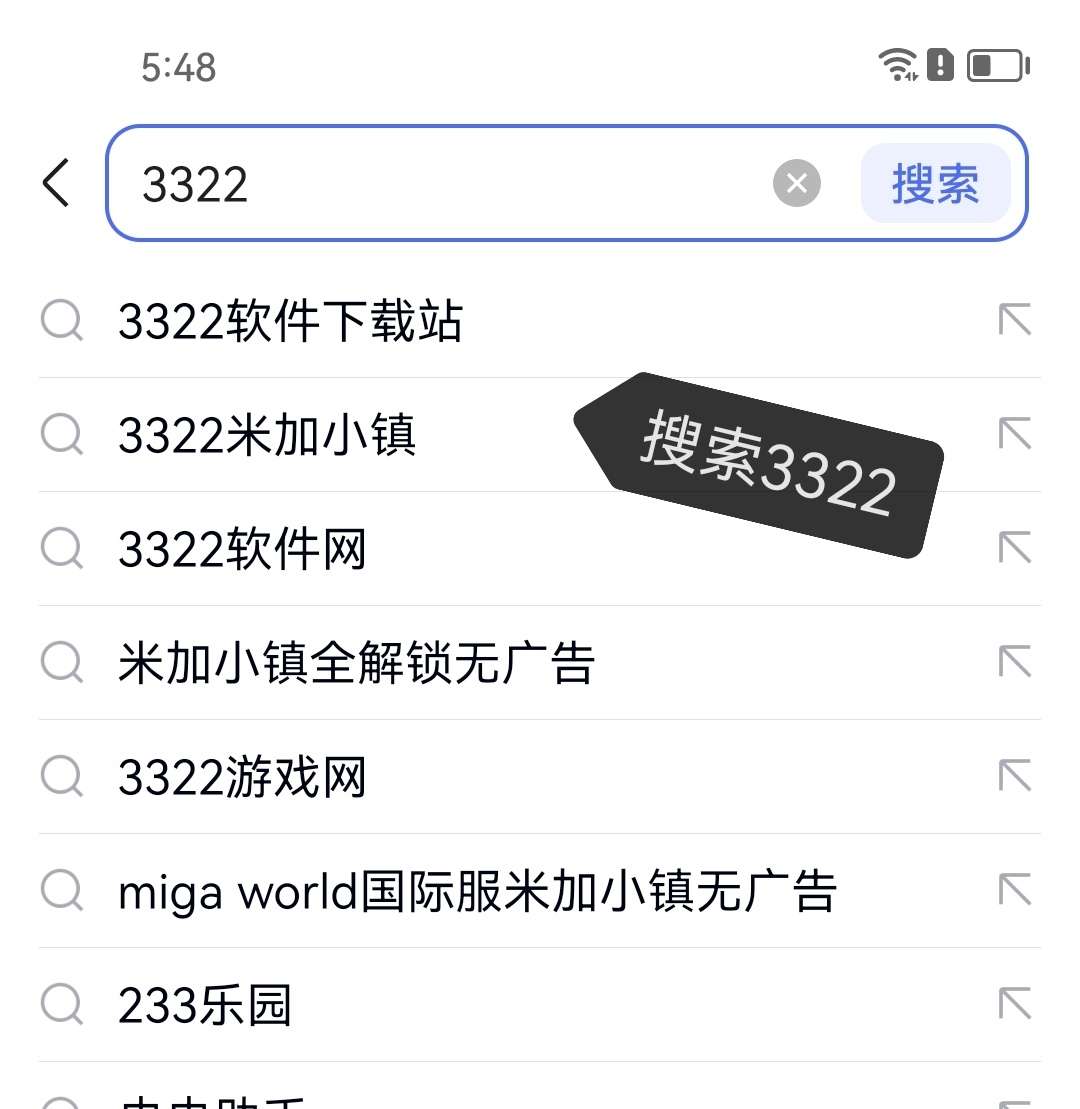
Task: Tap the 搜索 button
Action: [935, 184]
